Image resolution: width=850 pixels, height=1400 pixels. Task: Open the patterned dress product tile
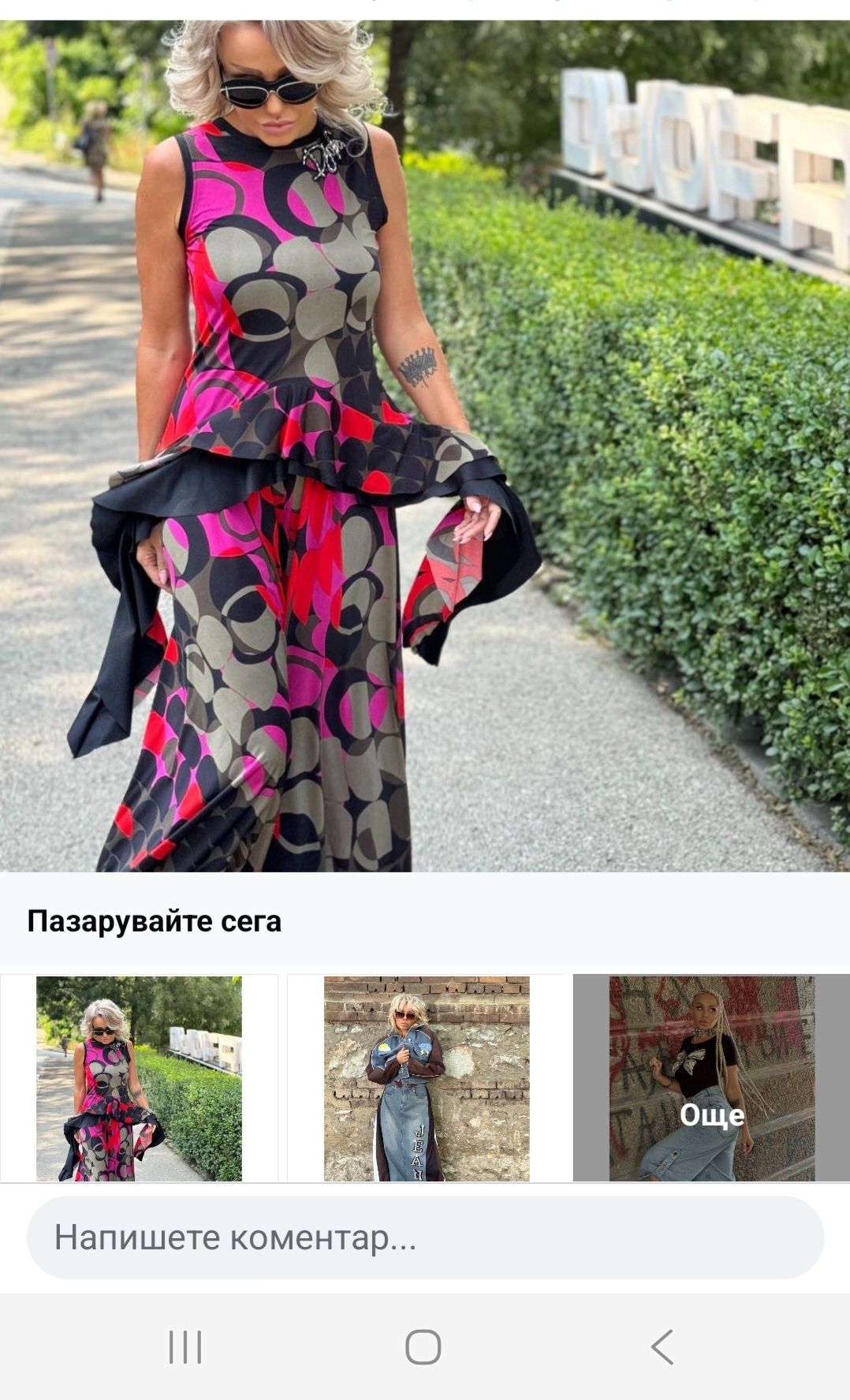[139, 1078]
